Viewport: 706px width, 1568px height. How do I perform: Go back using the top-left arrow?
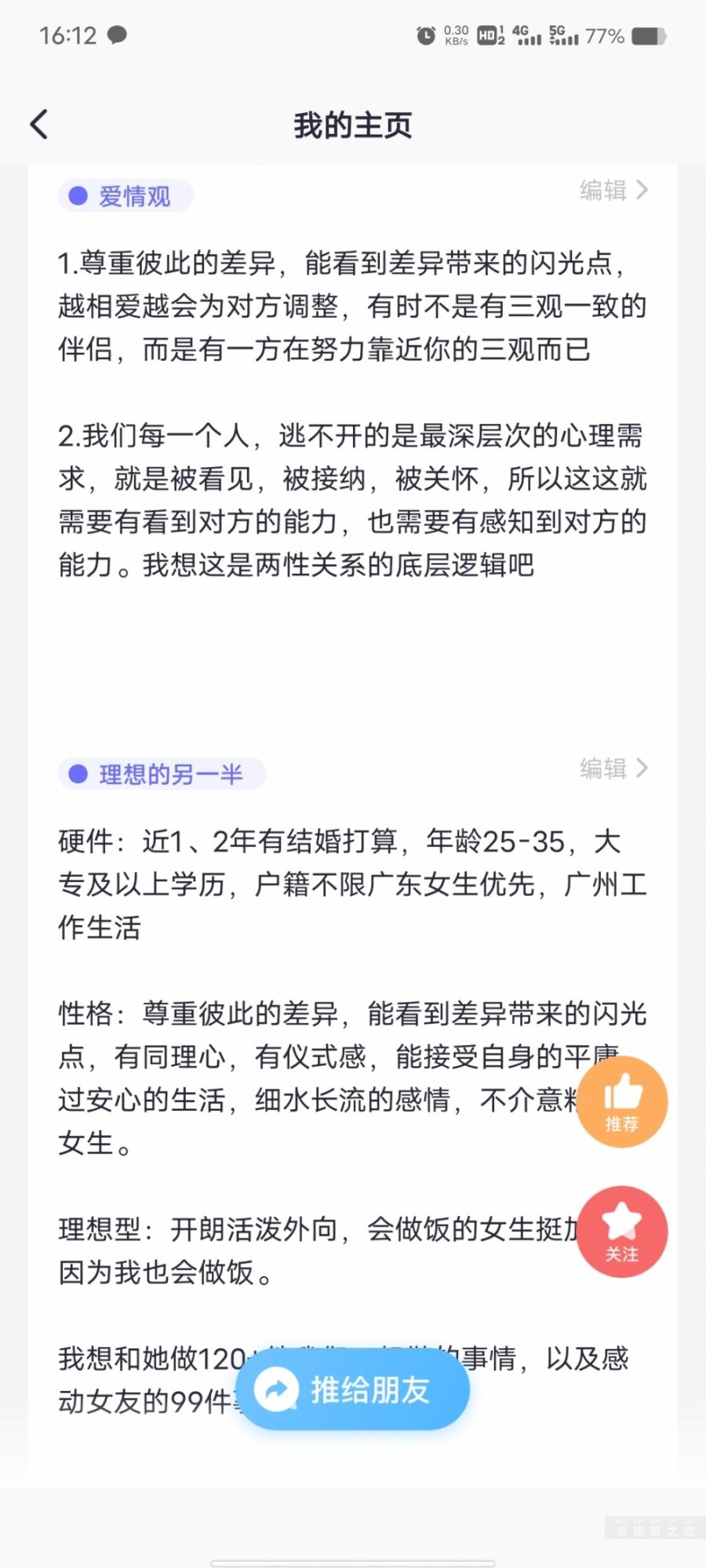(39, 125)
